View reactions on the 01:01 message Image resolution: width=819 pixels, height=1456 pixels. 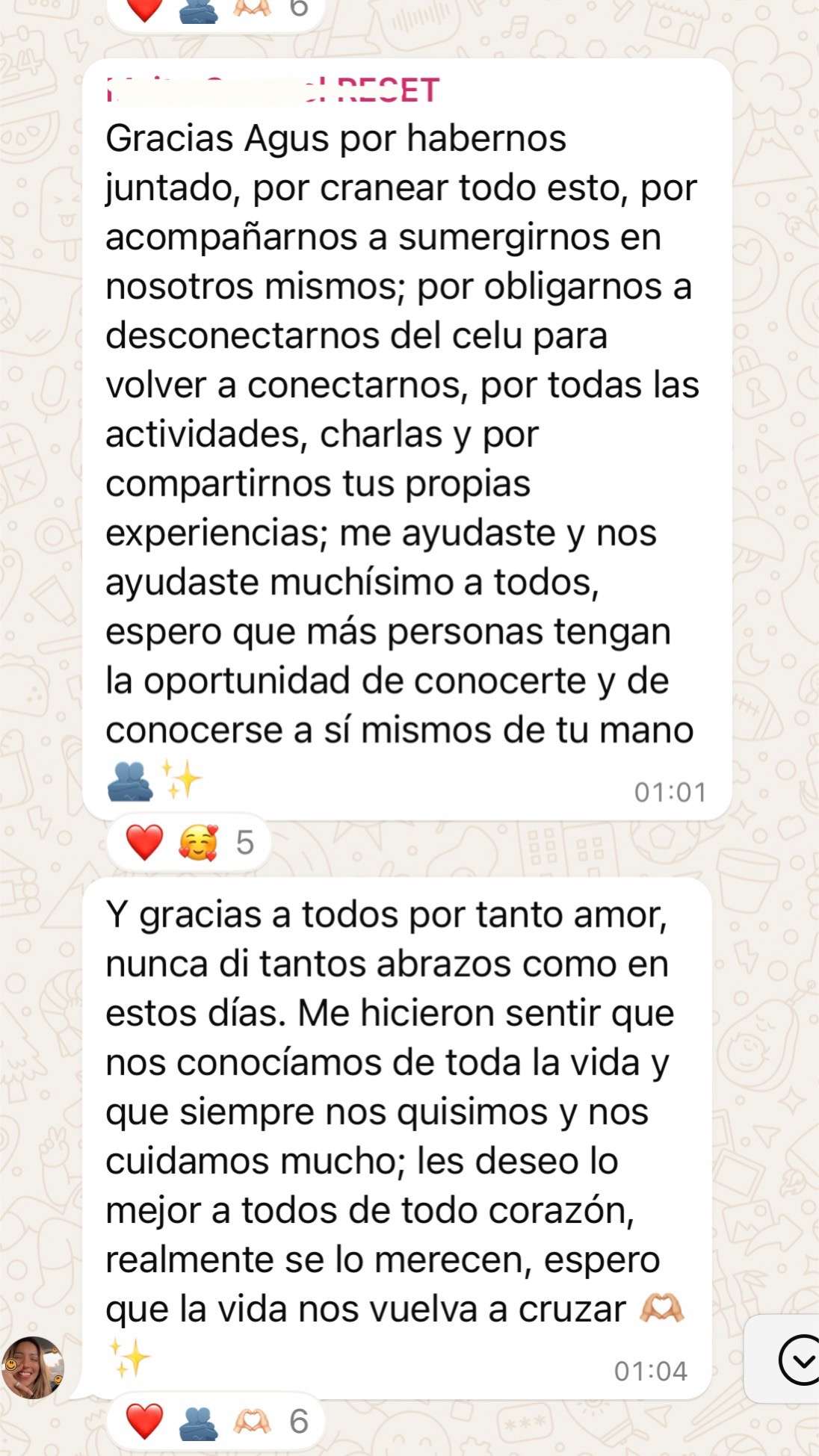(189, 843)
